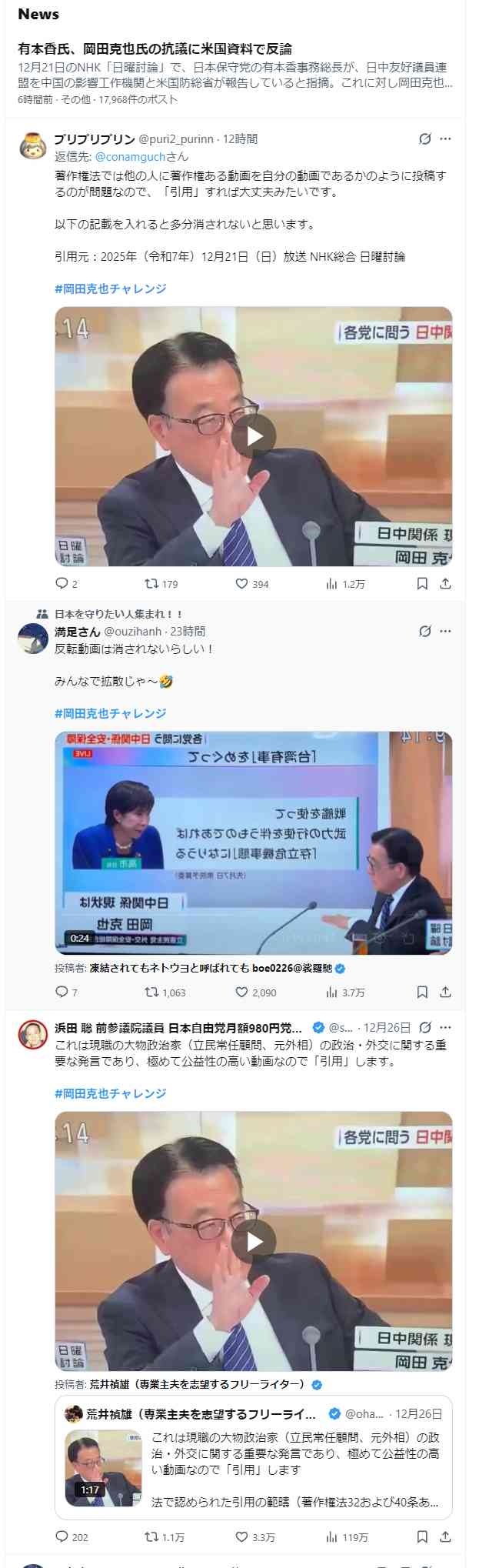Share 満足さん's post
The width and height of the screenshot is (479, 1568).
point(445,993)
